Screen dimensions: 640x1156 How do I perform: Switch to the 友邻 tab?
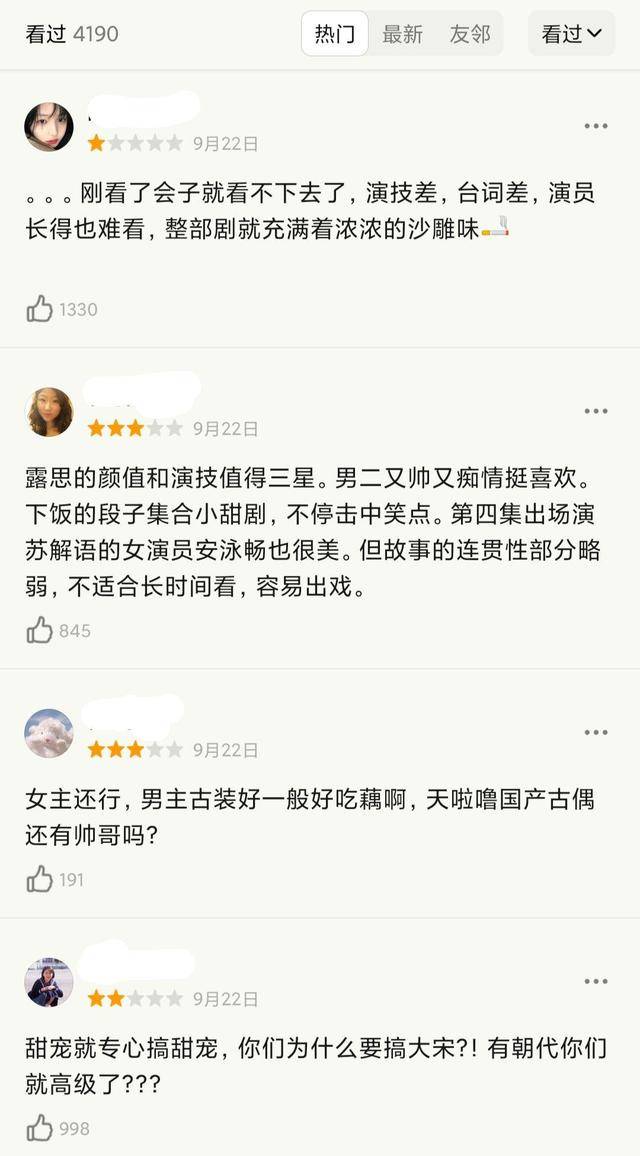[x=470, y=34]
